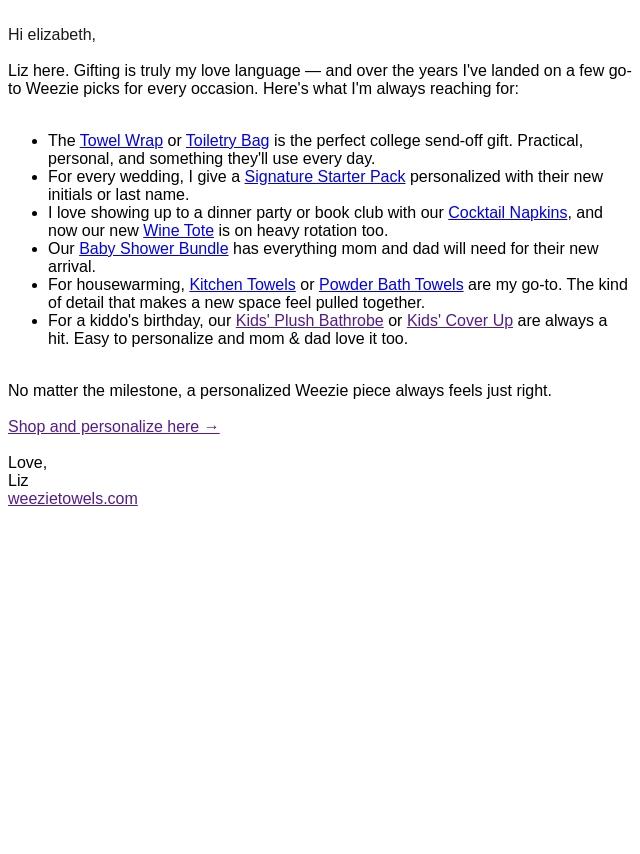Screen dimensions: 640x854
Task: Follow the Kids' Cover Up link
Action: [460, 320]
